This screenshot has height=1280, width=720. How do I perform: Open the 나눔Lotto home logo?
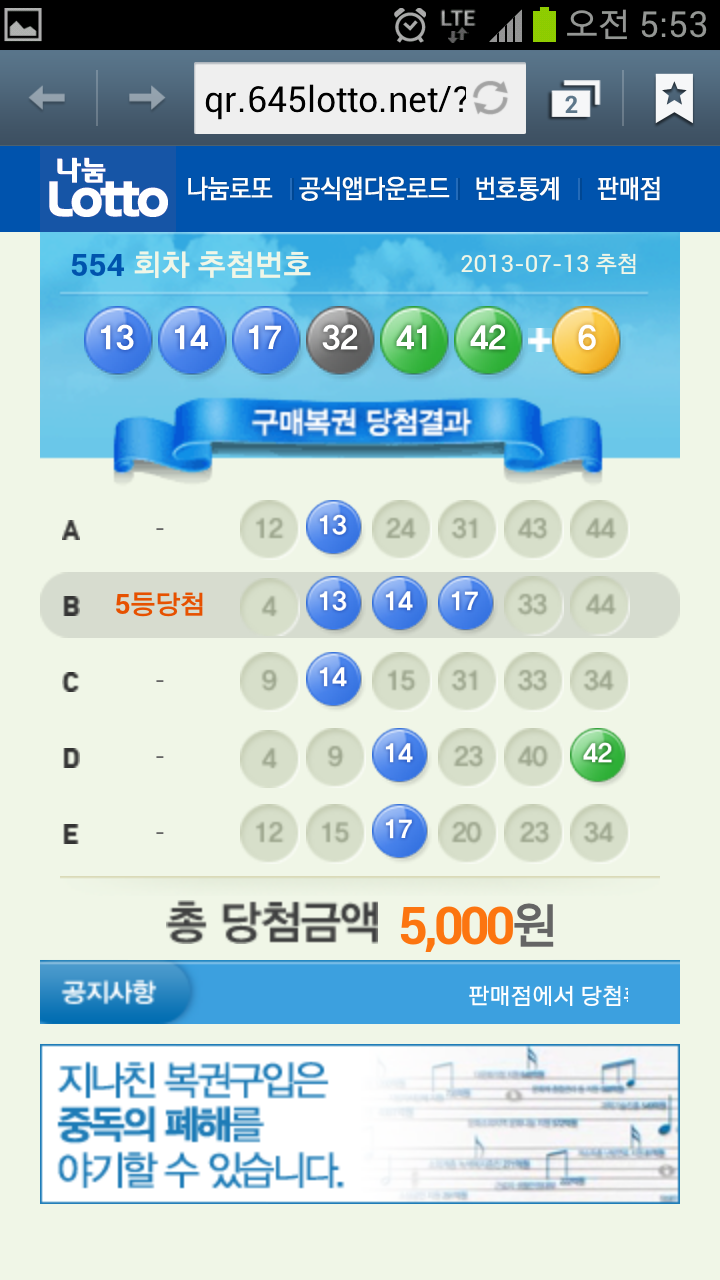(x=108, y=189)
